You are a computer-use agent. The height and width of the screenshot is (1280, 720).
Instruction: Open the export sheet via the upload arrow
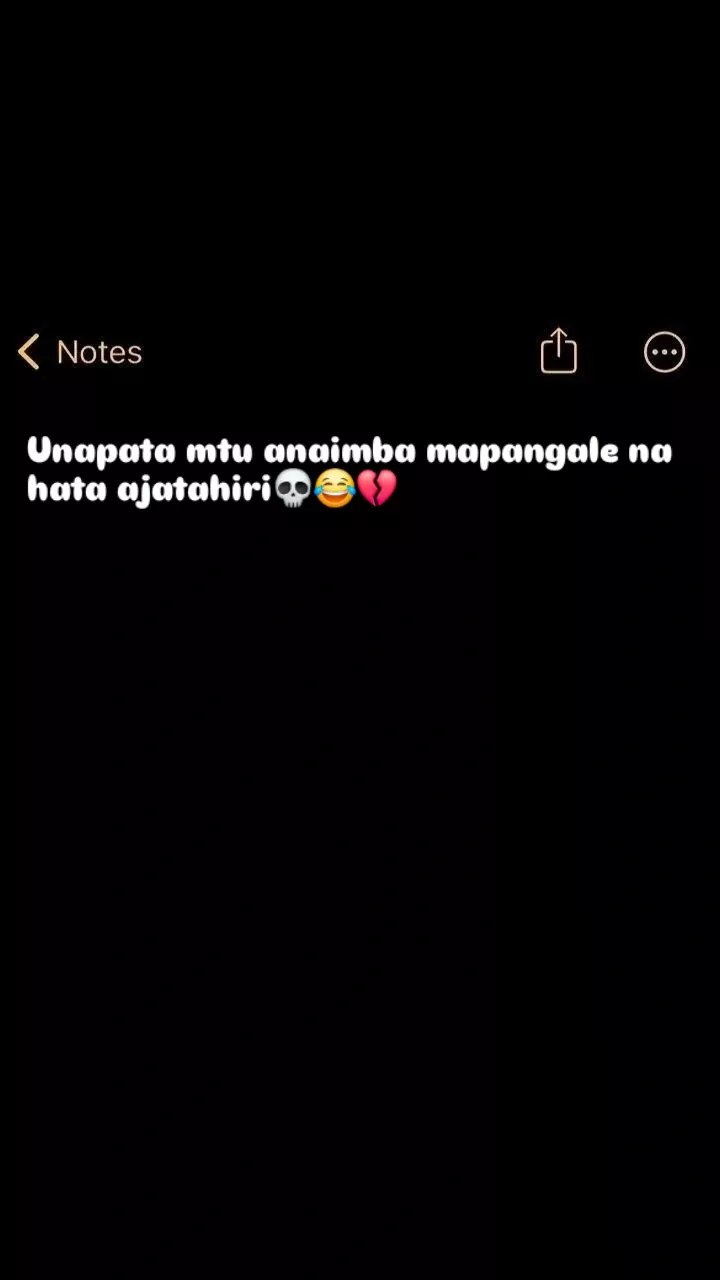[x=558, y=351]
